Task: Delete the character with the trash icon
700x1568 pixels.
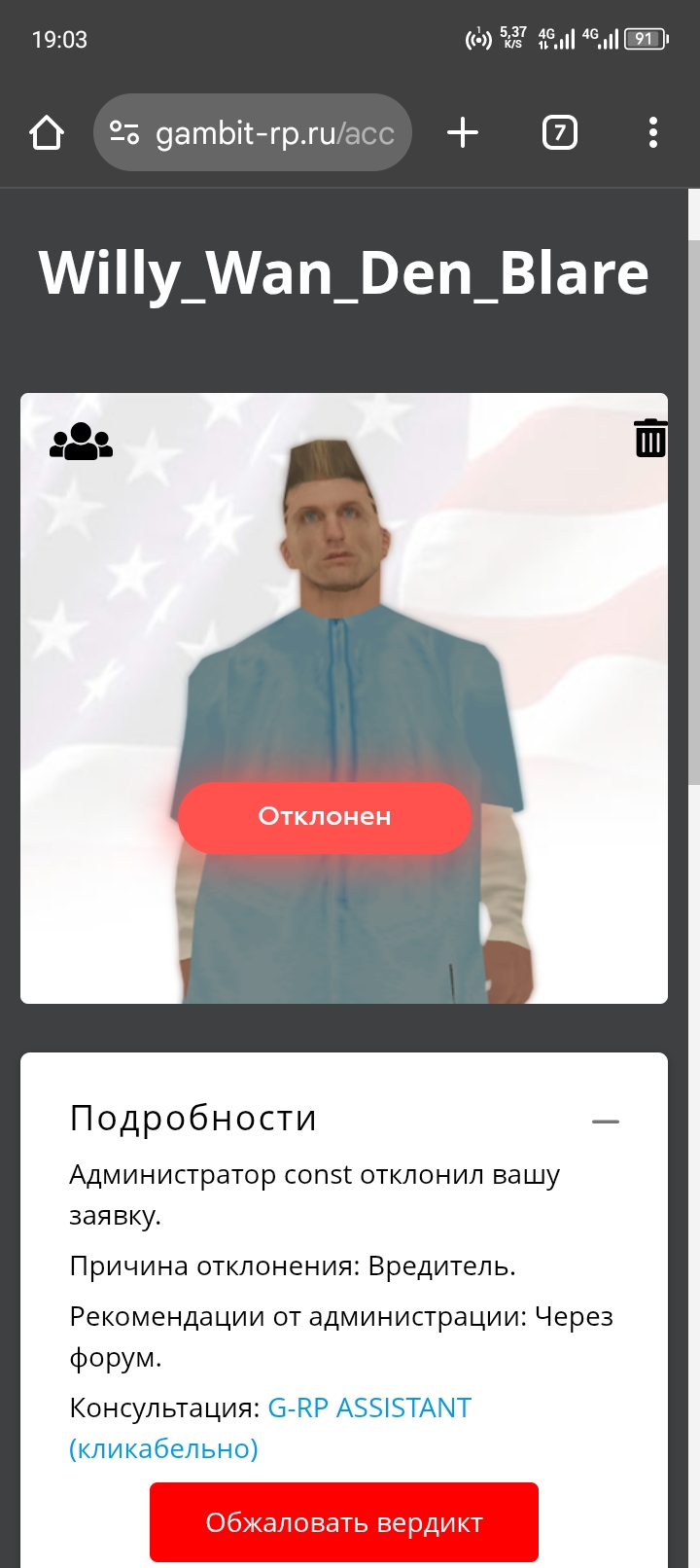Action: [650, 438]
